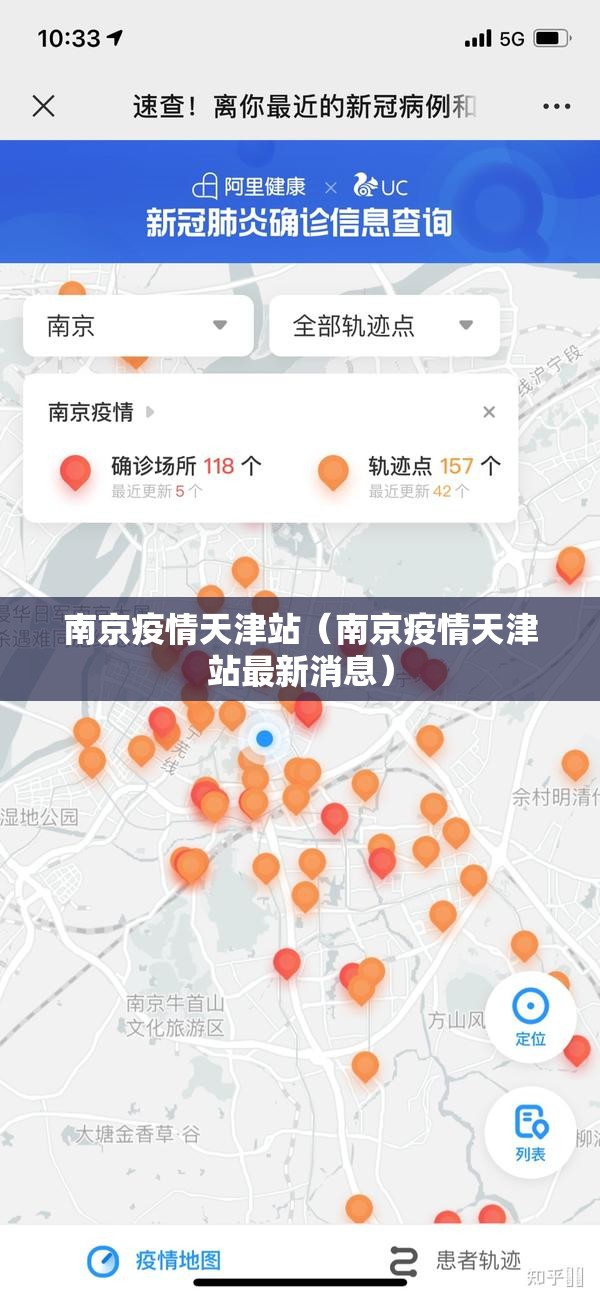
Task: Open the overflow menu with three dots
Action: click(x=556, y=106)
